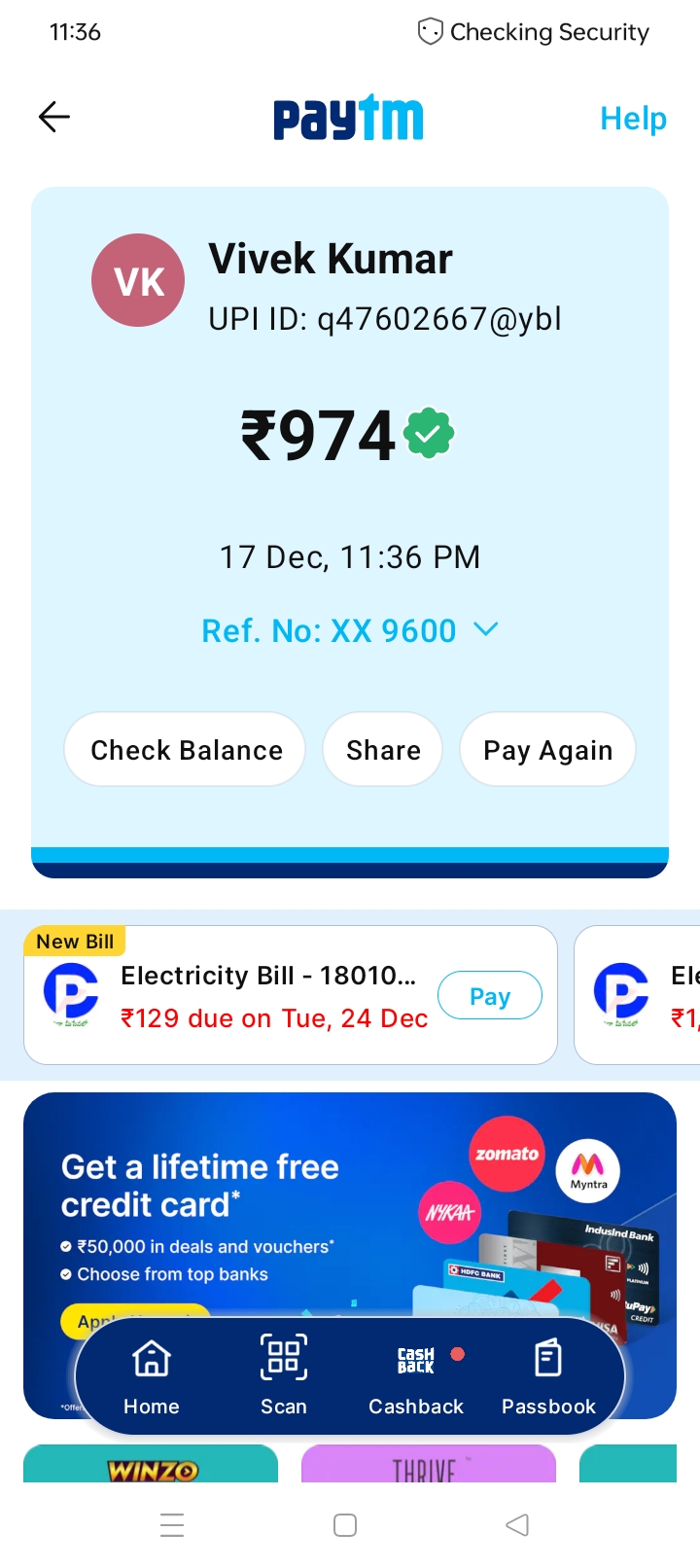The width and height of the screenshot is (700, 1568).
Task: Pay the Electricity Bill of ₹129
Action: coord(489,996)
